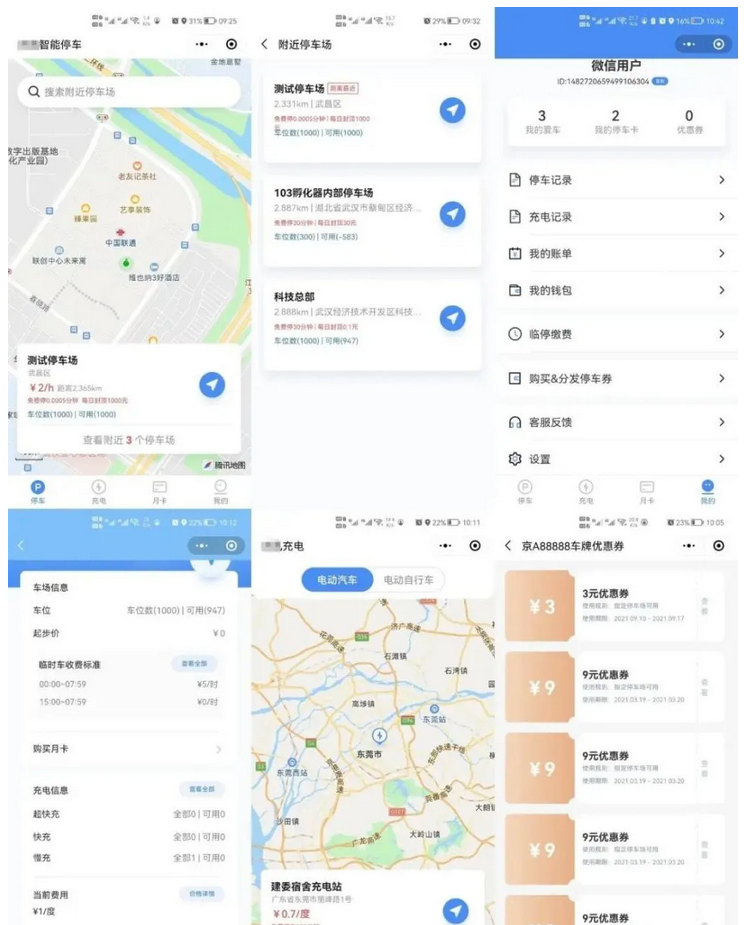The width and height of the screenshot is (744, 925).
Task: Open the 我的 profile tab icon
Action: 218,485
